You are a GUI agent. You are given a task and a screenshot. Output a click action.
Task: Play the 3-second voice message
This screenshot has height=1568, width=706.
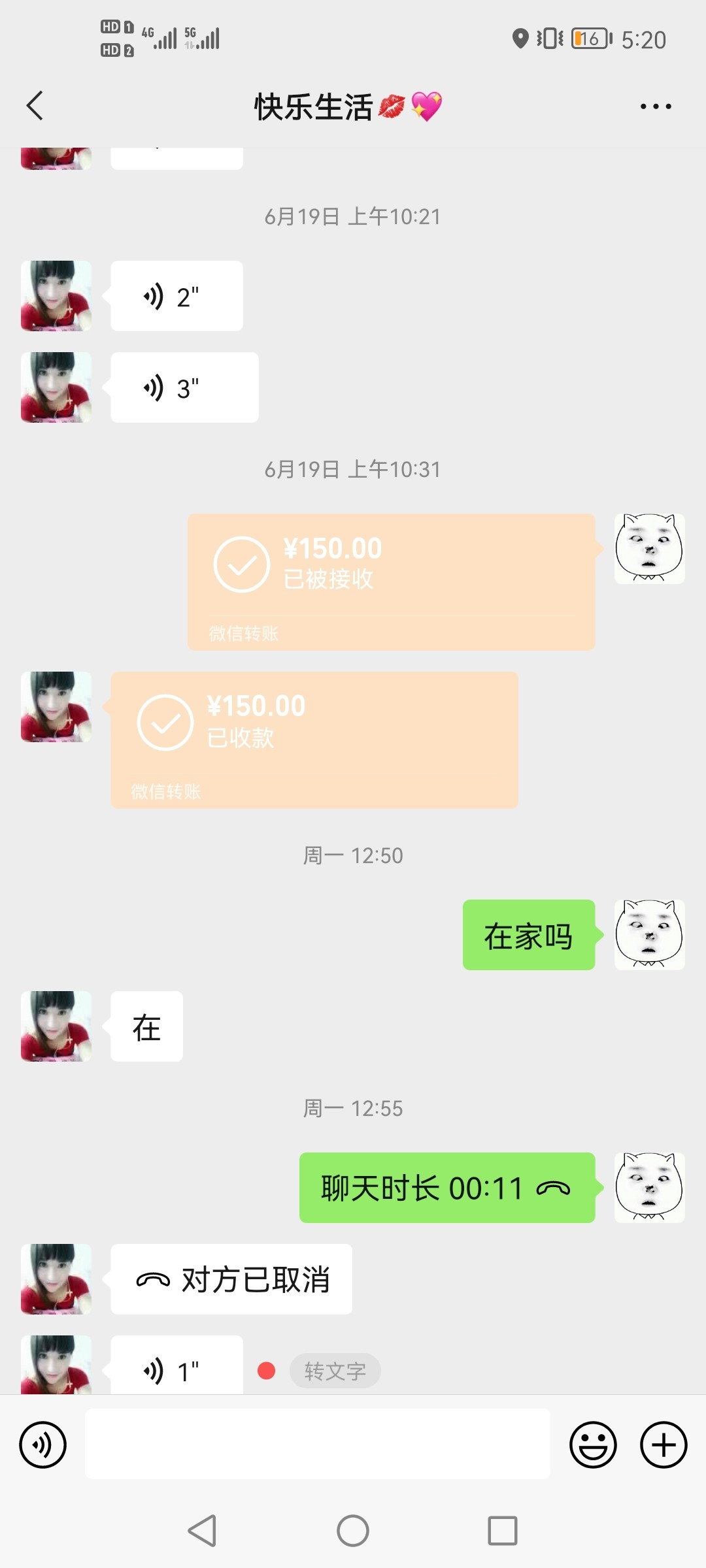tap(184, 388)
